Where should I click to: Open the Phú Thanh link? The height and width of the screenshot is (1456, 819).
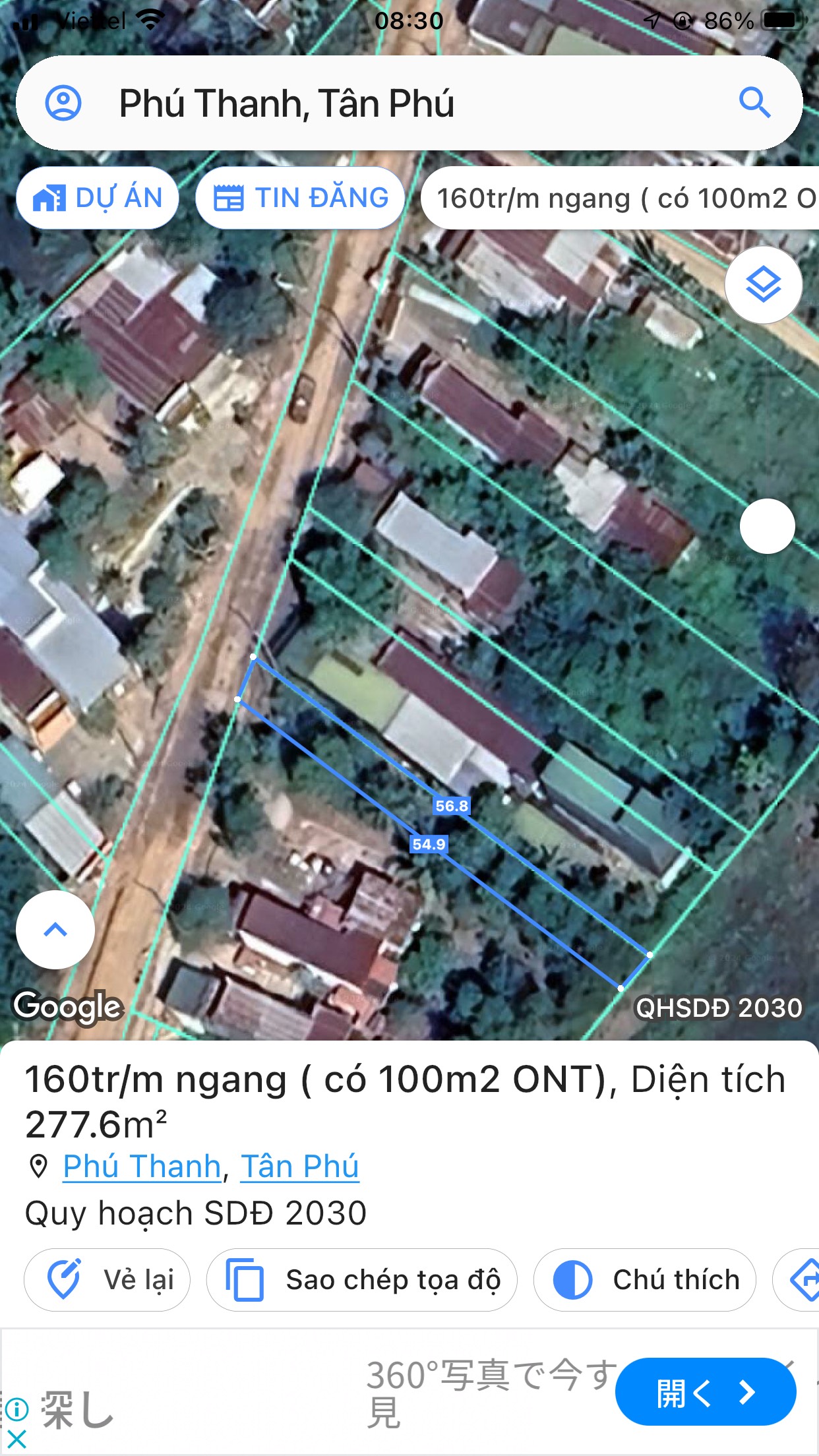click(x=142, y=1166)
